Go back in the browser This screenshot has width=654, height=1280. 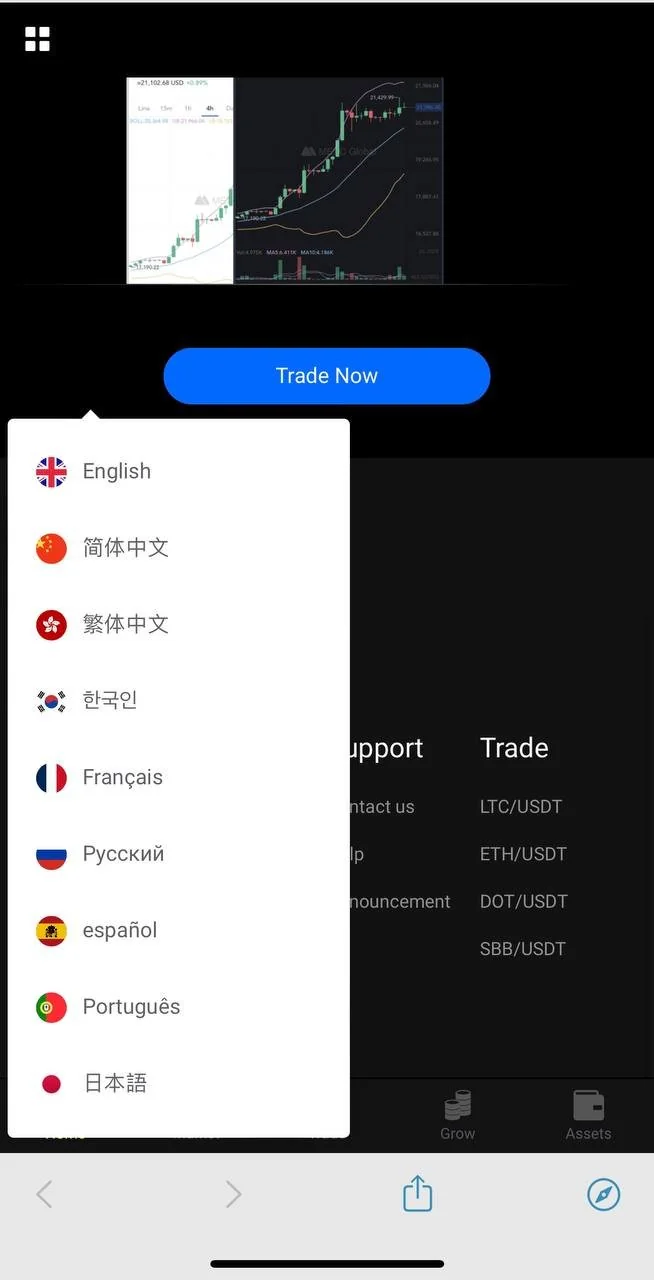click(44, 1194)
